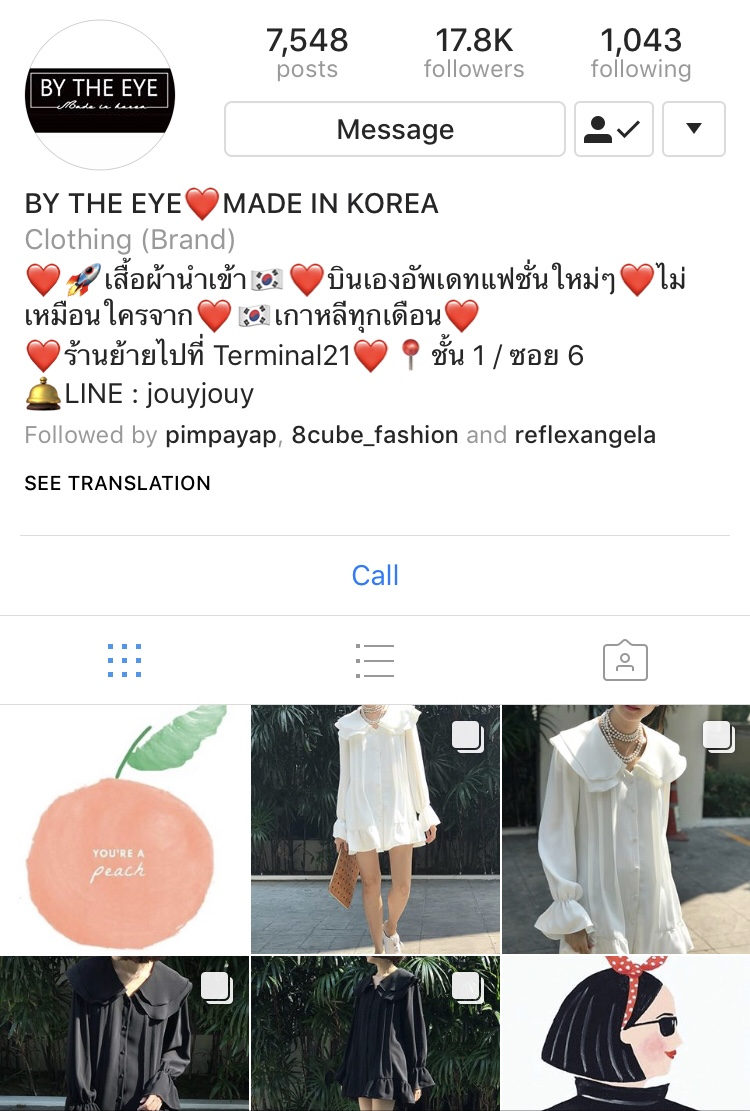Open the BY THE EYE profile picture
Viewport: 750px width, 1111px height.
(x=100, y=97)
